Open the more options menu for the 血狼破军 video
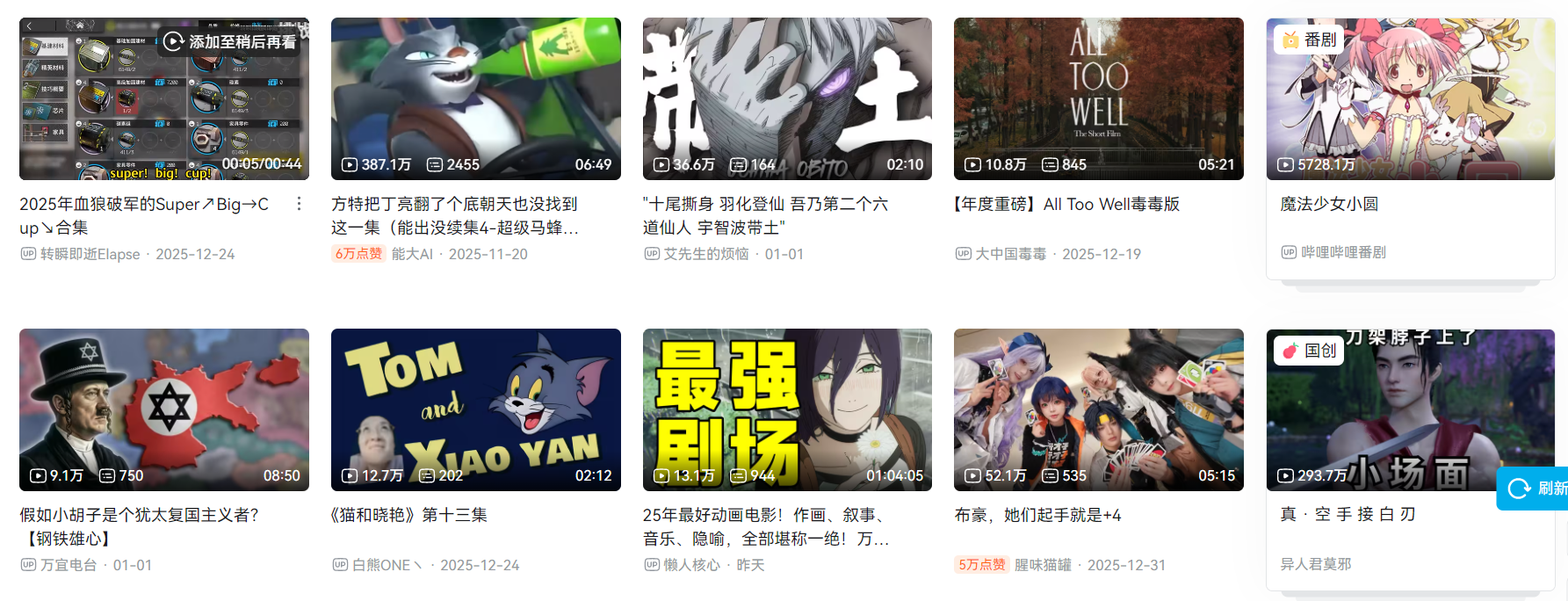Image resolution: width=1568 pixels, height=601 pixels. pos(299,204)
